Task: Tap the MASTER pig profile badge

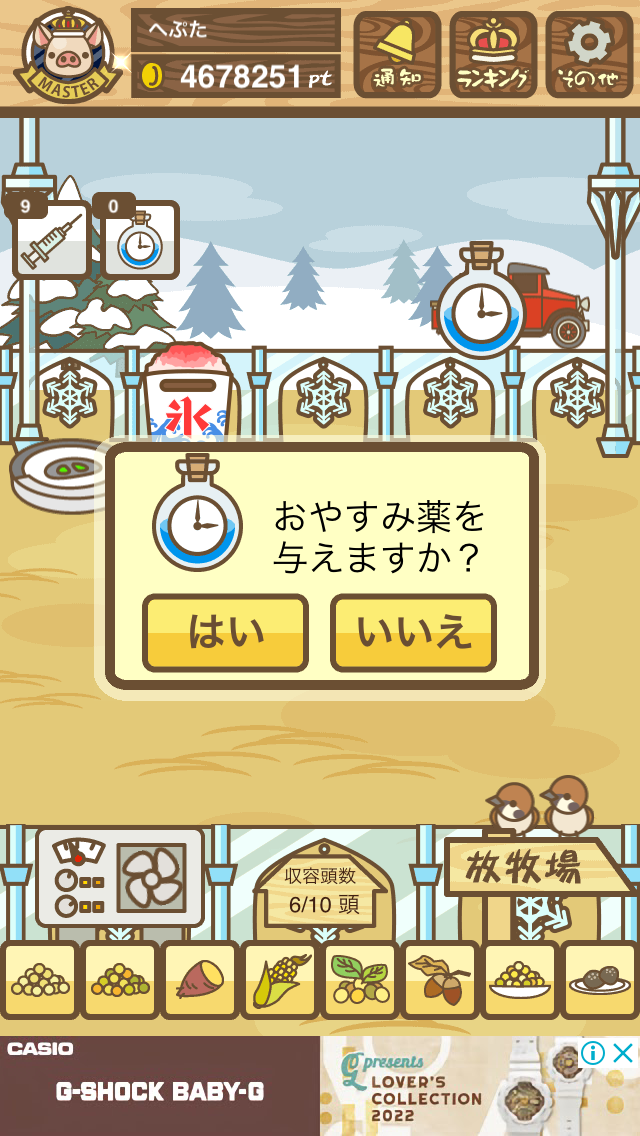Action: coord(67,52)
